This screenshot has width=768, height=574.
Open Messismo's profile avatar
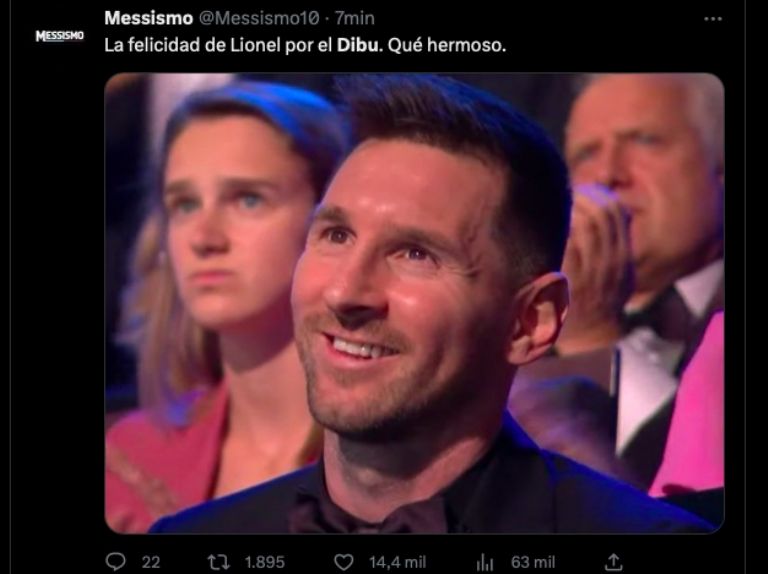click(59, 36)
